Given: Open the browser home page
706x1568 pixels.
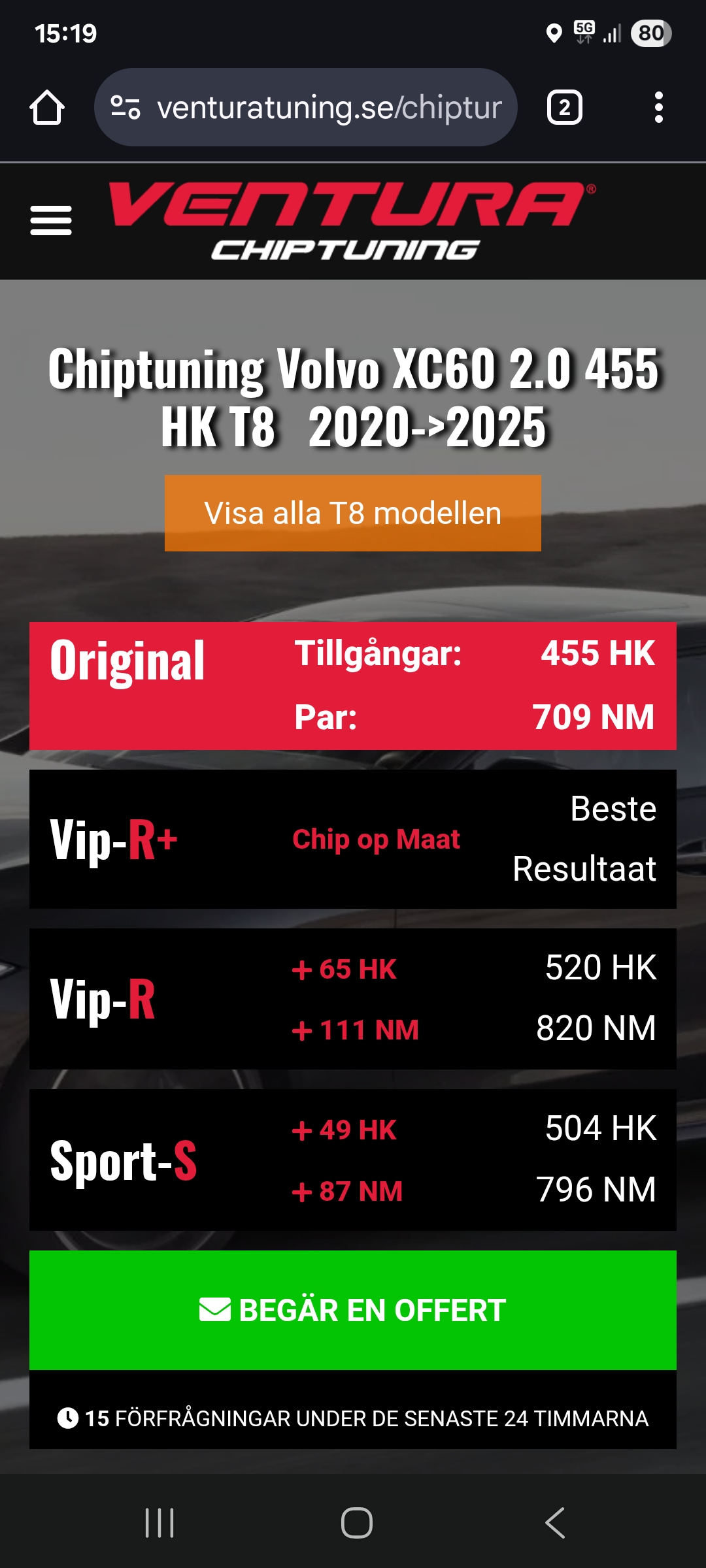Looking at the screenshot, I should pos(47,107).
